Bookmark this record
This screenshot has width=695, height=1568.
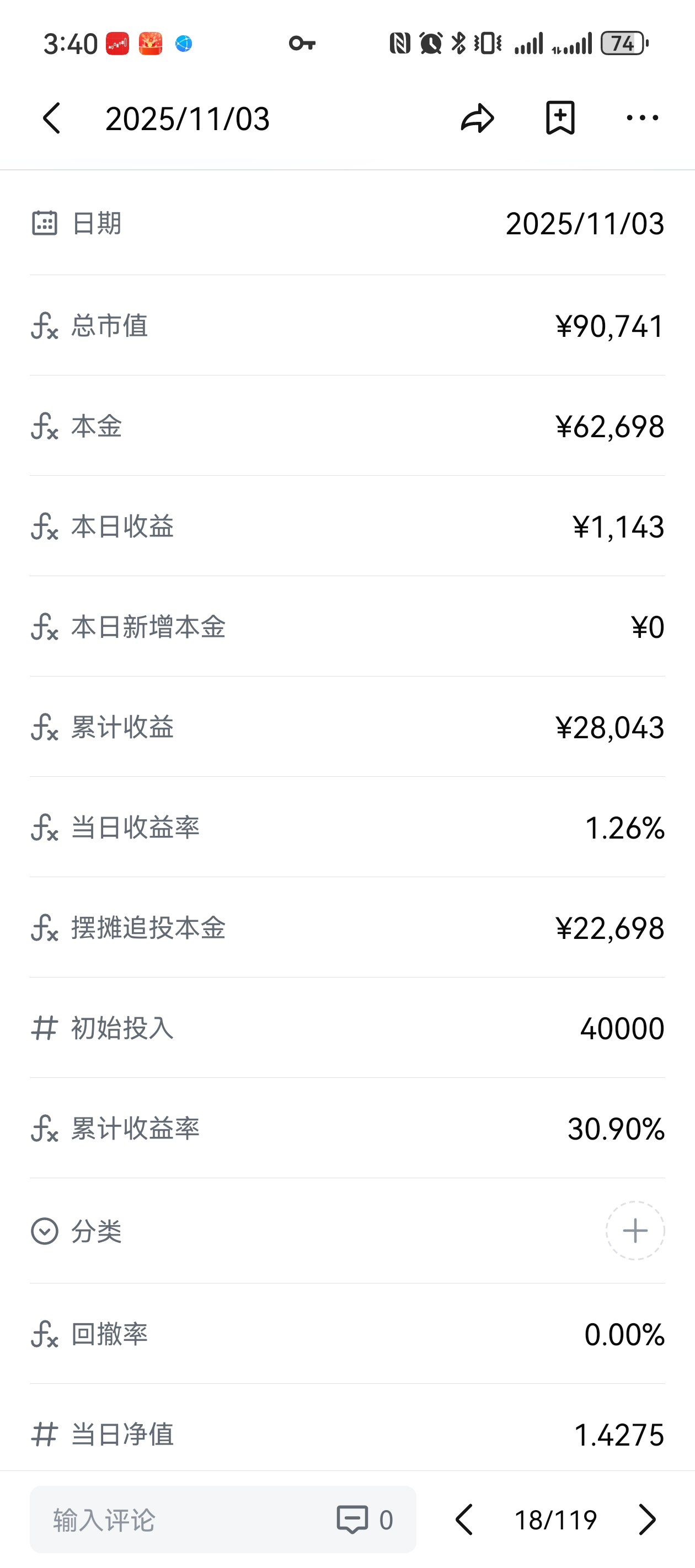[560, 118]
